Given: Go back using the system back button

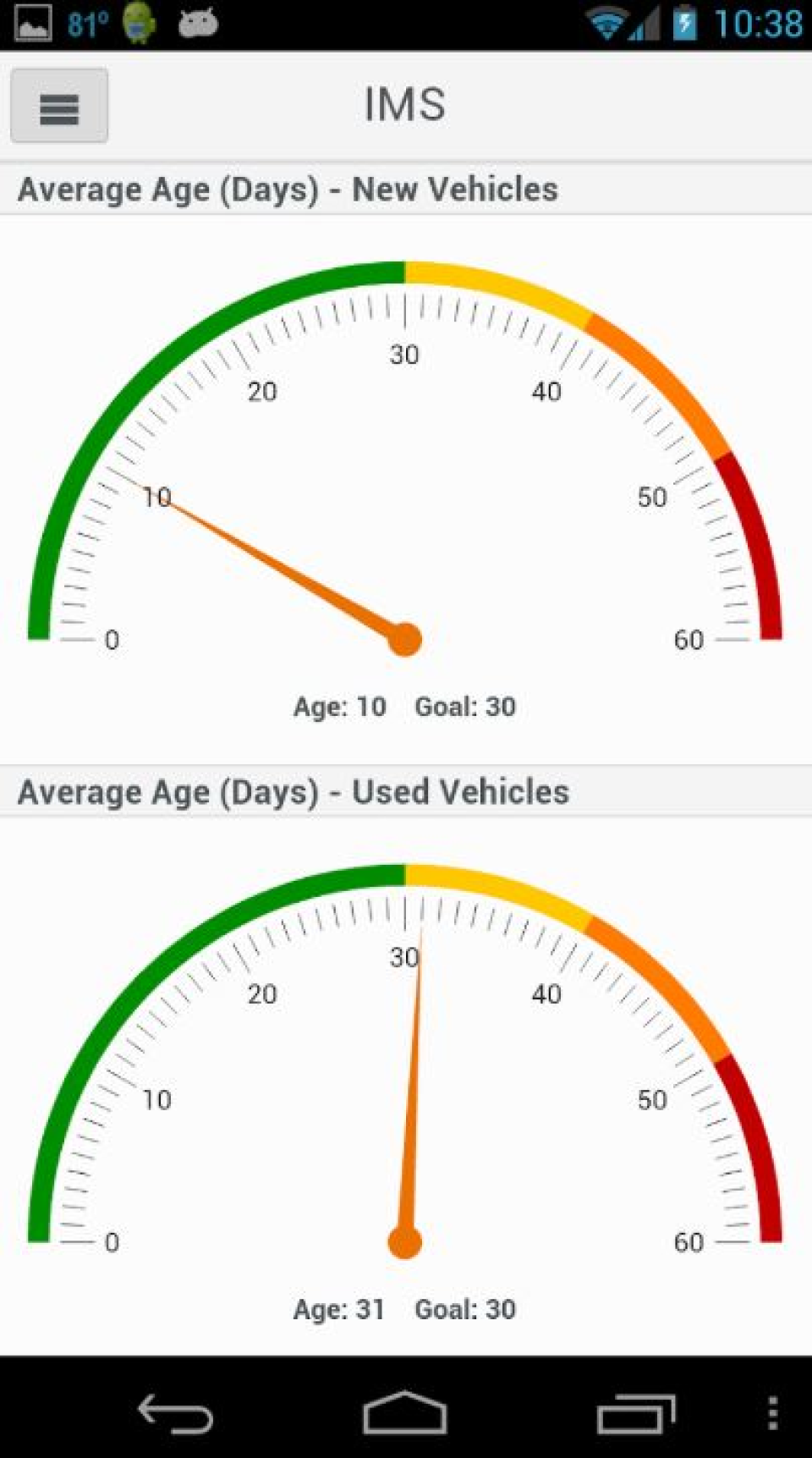Looking at the screenshot, I should [x=175, y=1413].
